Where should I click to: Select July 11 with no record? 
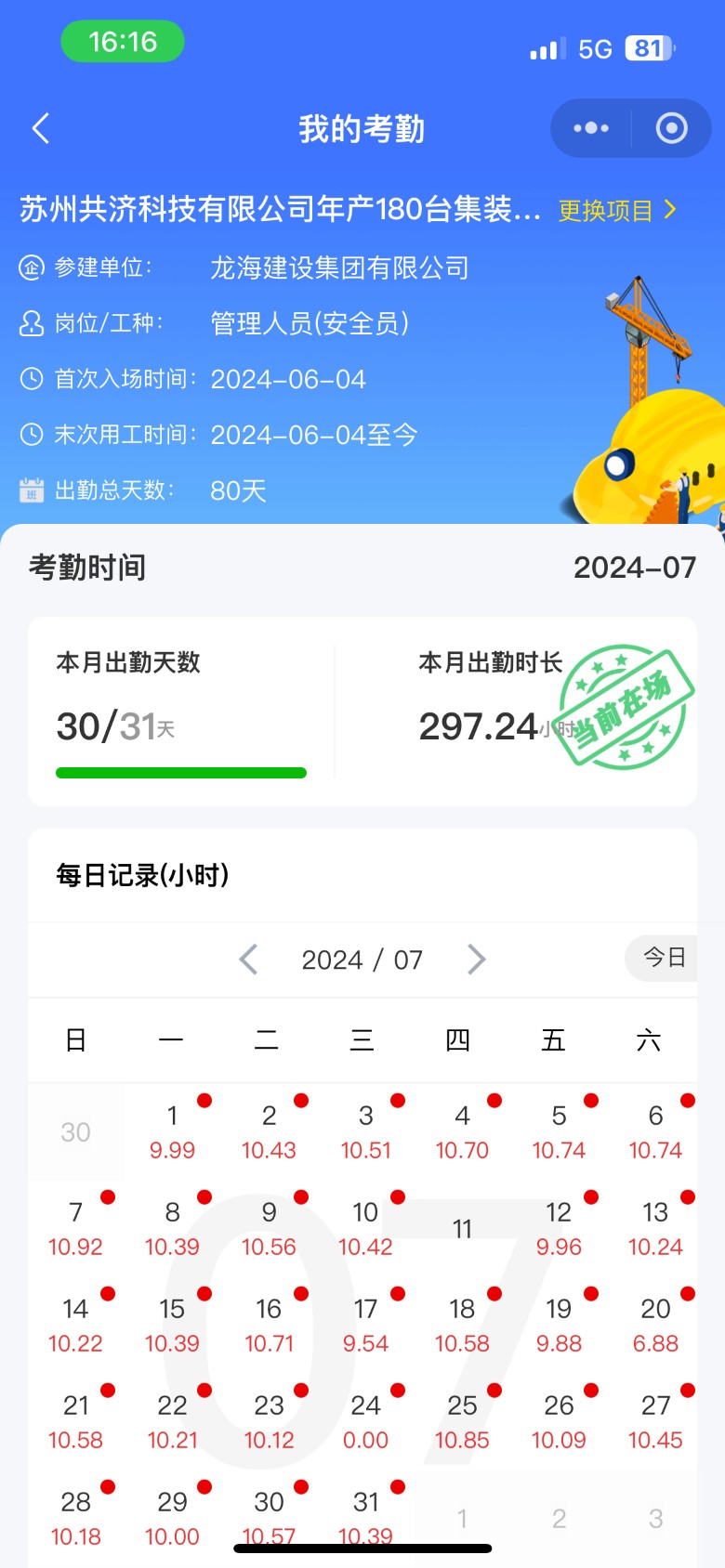462,1229
